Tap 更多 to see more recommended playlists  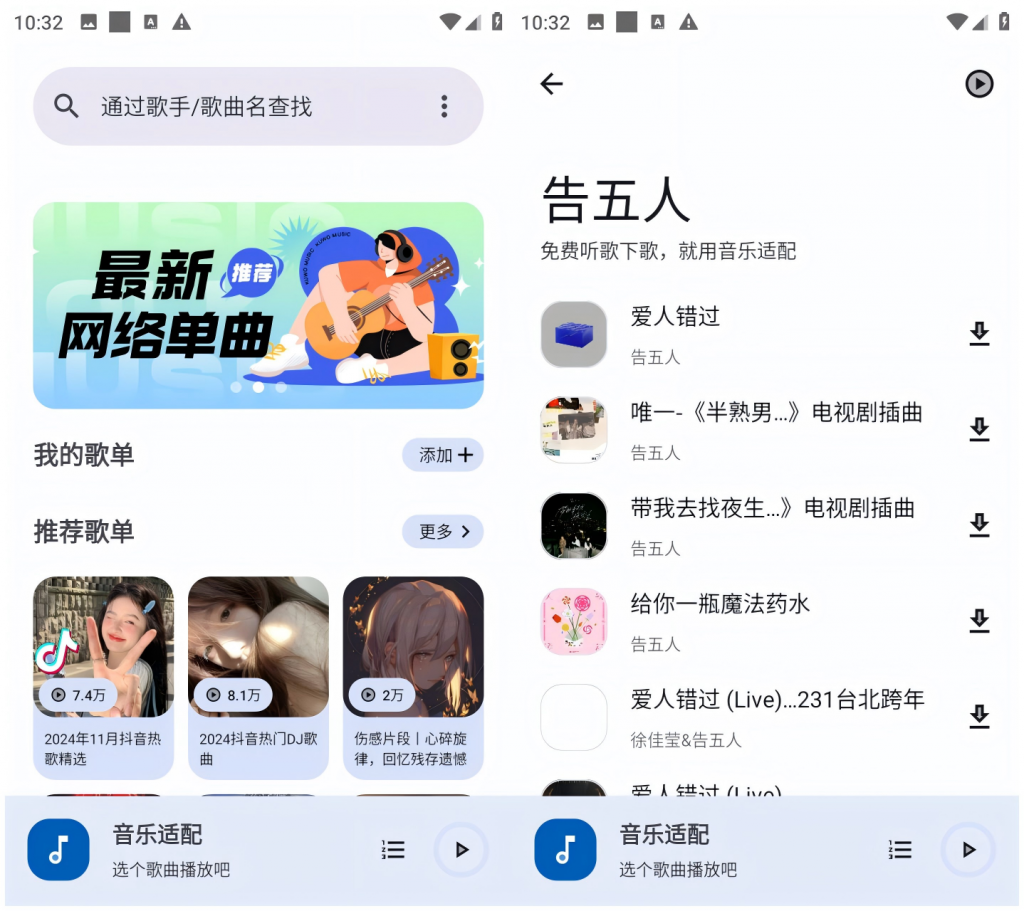point(443,532)
